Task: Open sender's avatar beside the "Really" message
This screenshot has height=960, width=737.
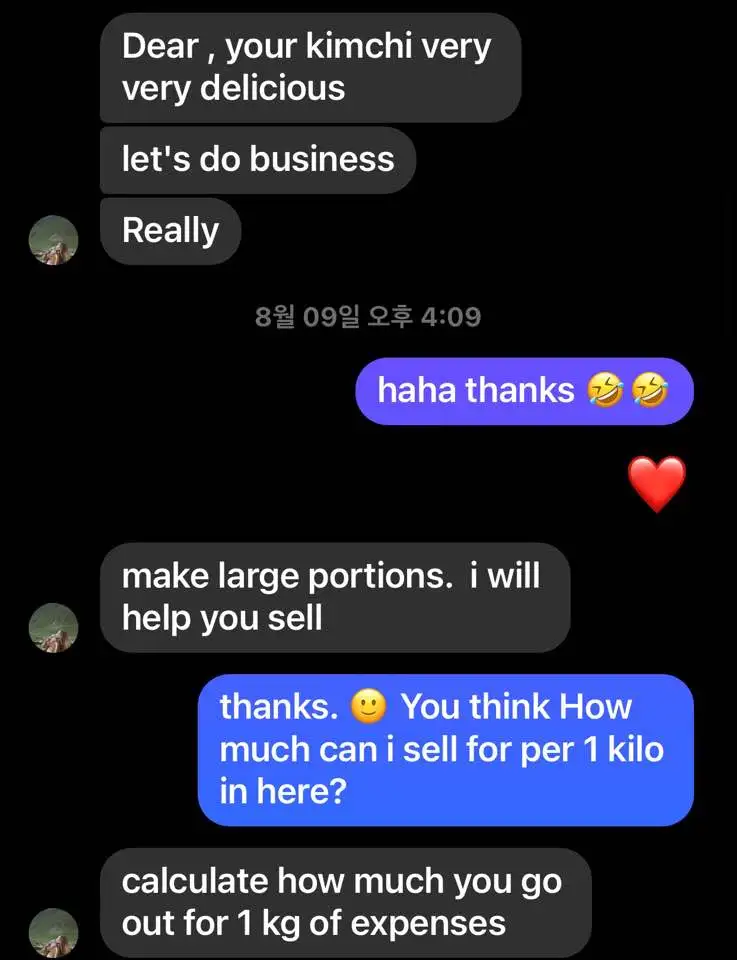Action: click(53, 240)
